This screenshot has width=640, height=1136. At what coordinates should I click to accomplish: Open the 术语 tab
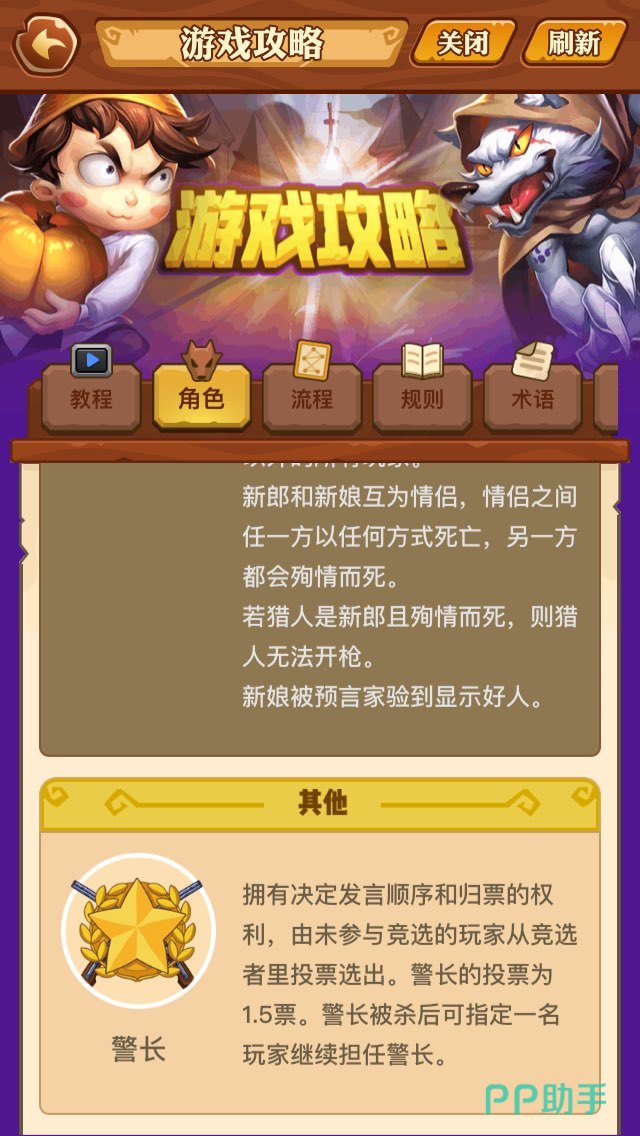pyautogui.click(x=532, y=397)
